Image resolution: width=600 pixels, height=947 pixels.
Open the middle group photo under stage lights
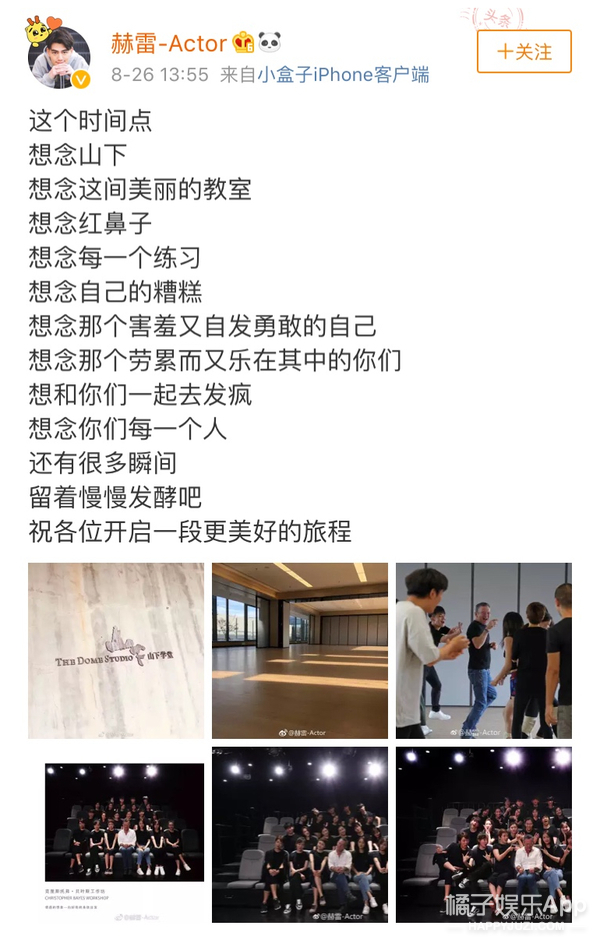pos(300,835)
